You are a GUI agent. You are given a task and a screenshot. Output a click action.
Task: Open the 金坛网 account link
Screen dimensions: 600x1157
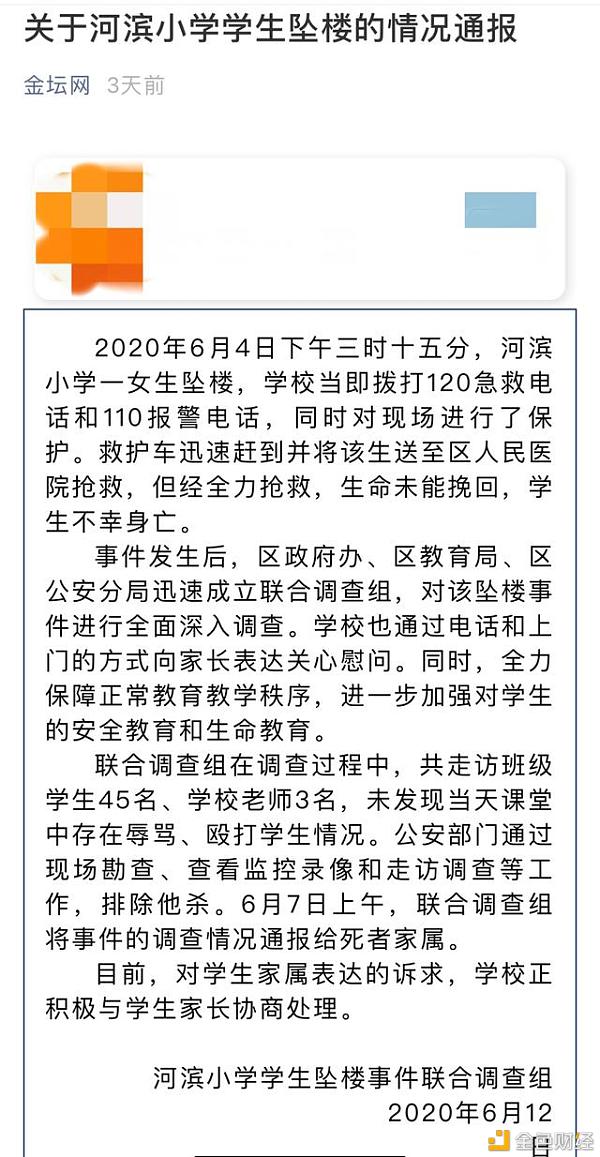[57, 85]
